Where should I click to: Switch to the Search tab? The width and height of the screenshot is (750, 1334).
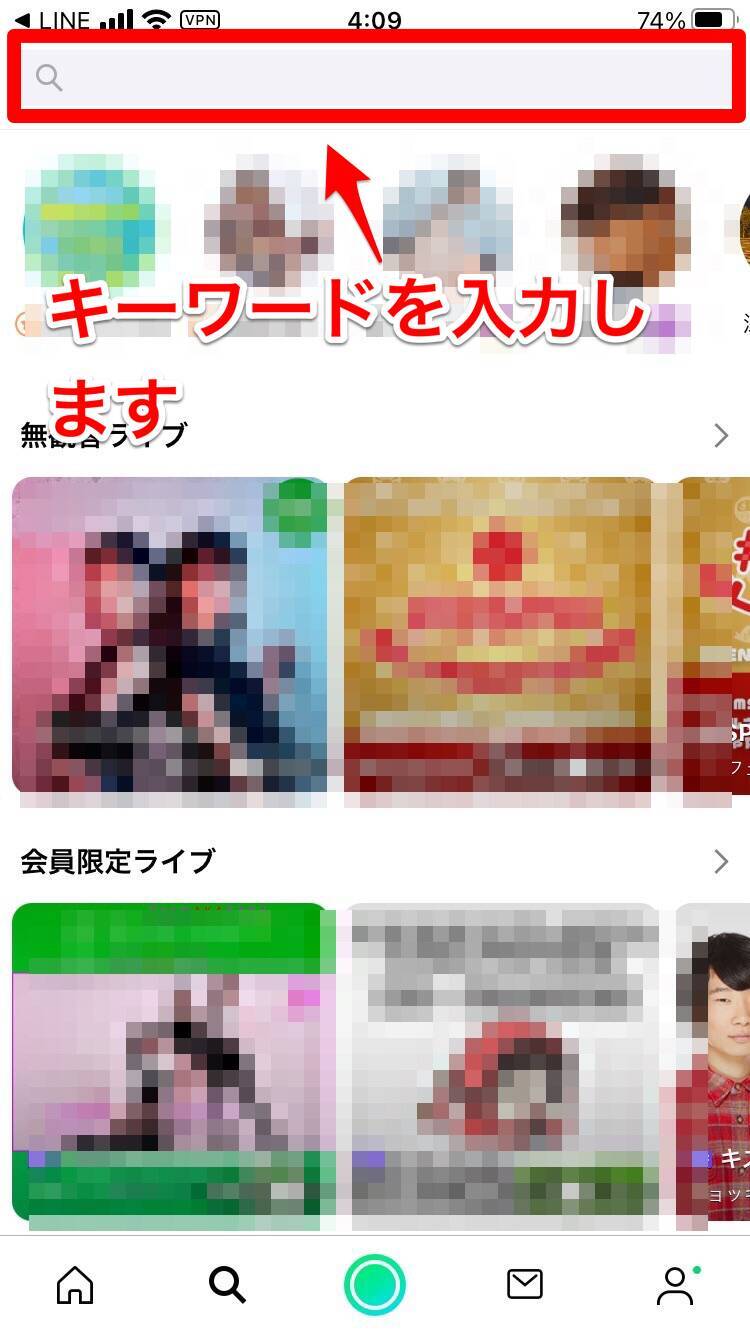(227, 1285)
